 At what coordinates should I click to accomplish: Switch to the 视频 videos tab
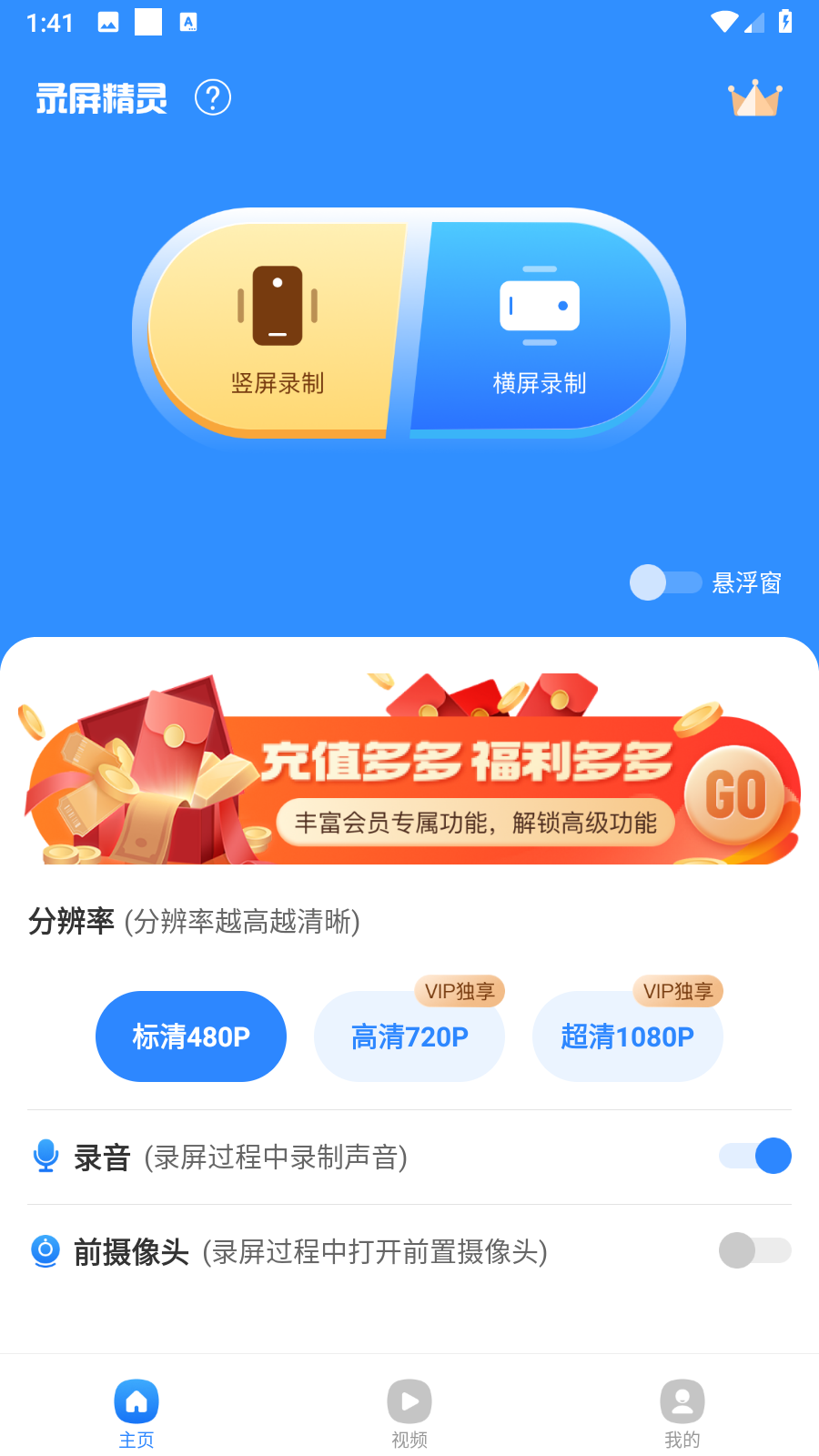(409, 1412)
